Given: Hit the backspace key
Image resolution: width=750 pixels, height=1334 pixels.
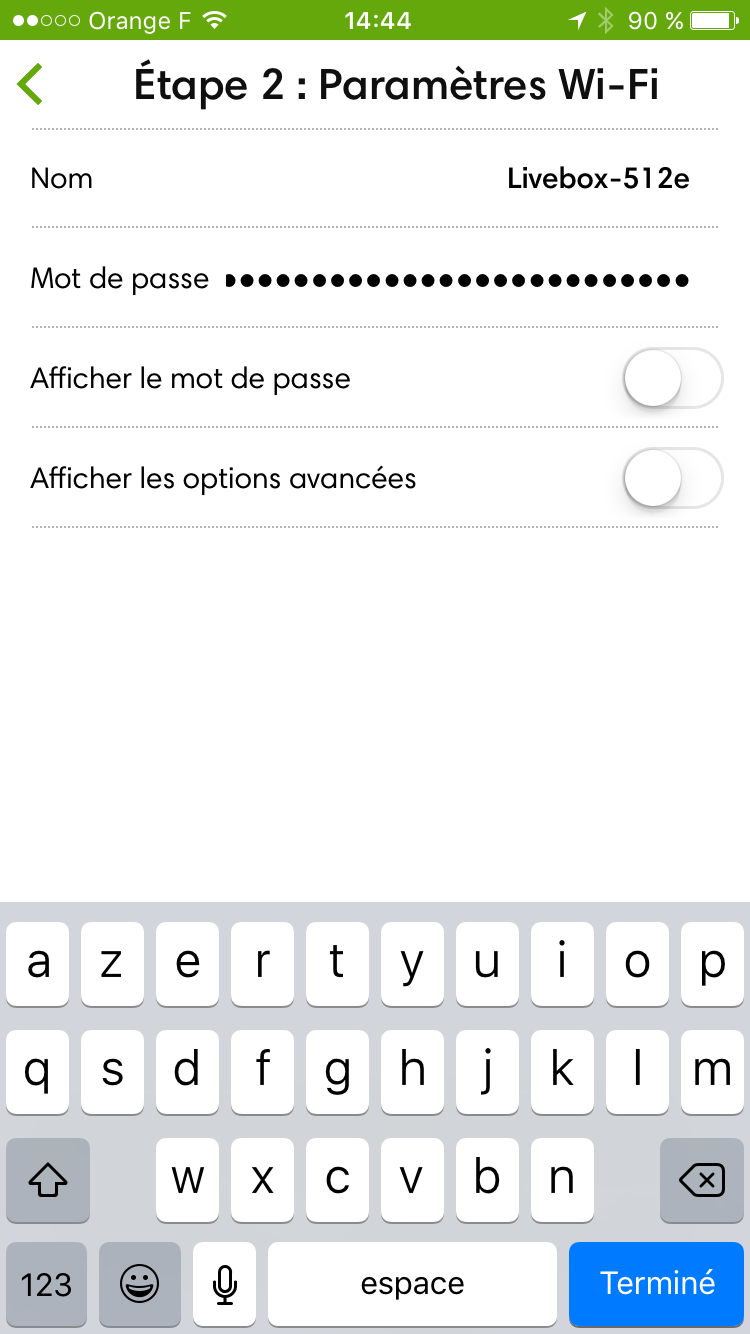Looking at the screenshot, I should pos(702,1180).
